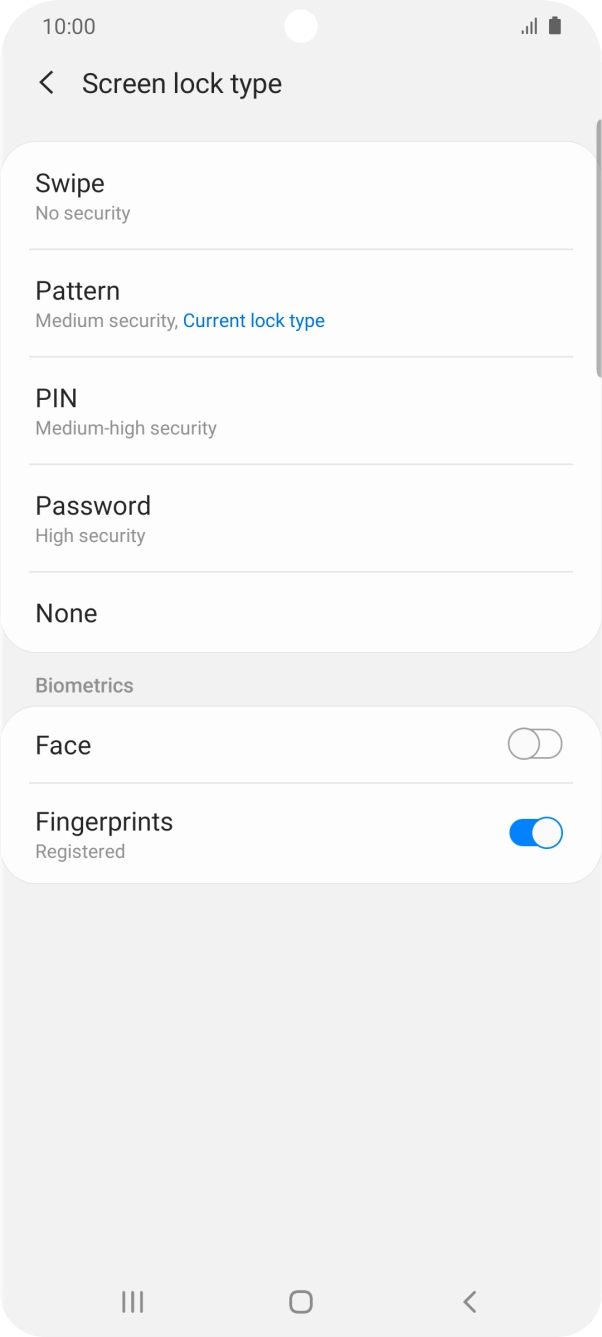Go back from Screen lock type

(46, 83)
